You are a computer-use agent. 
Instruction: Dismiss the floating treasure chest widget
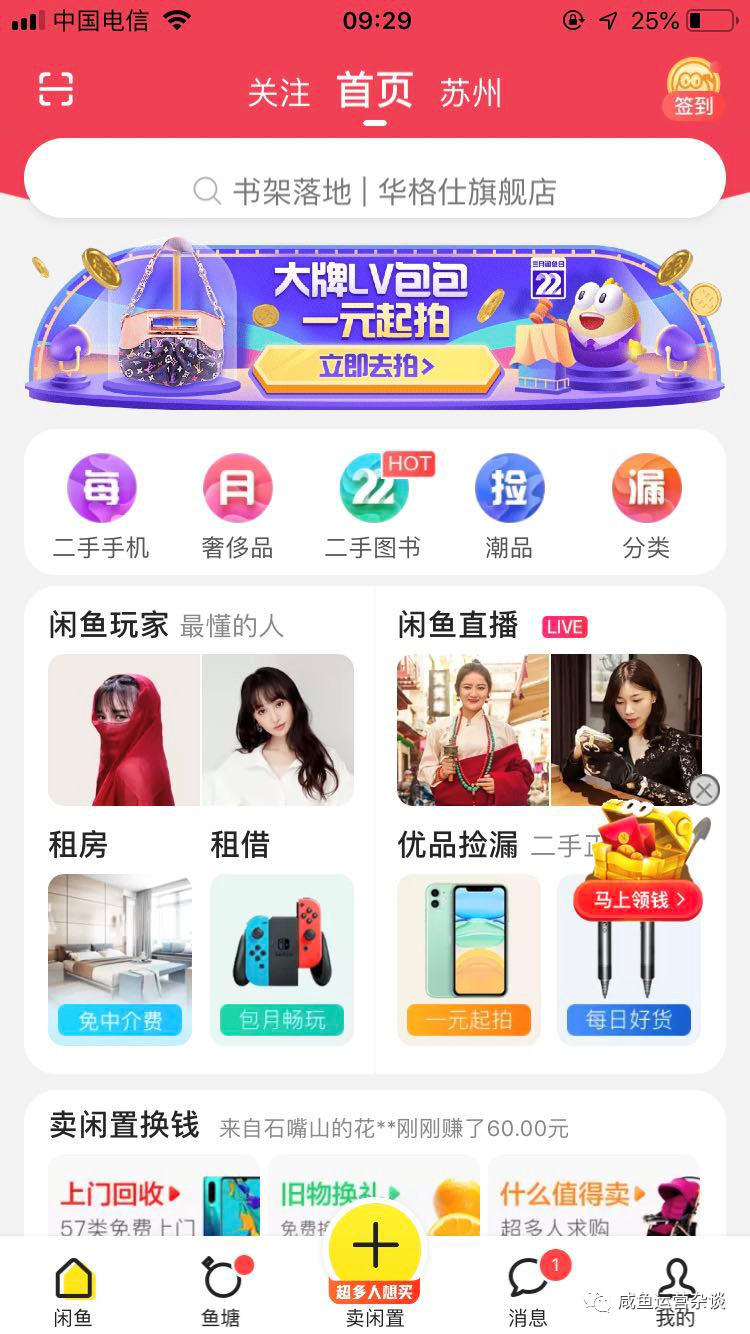pos(704,790)
